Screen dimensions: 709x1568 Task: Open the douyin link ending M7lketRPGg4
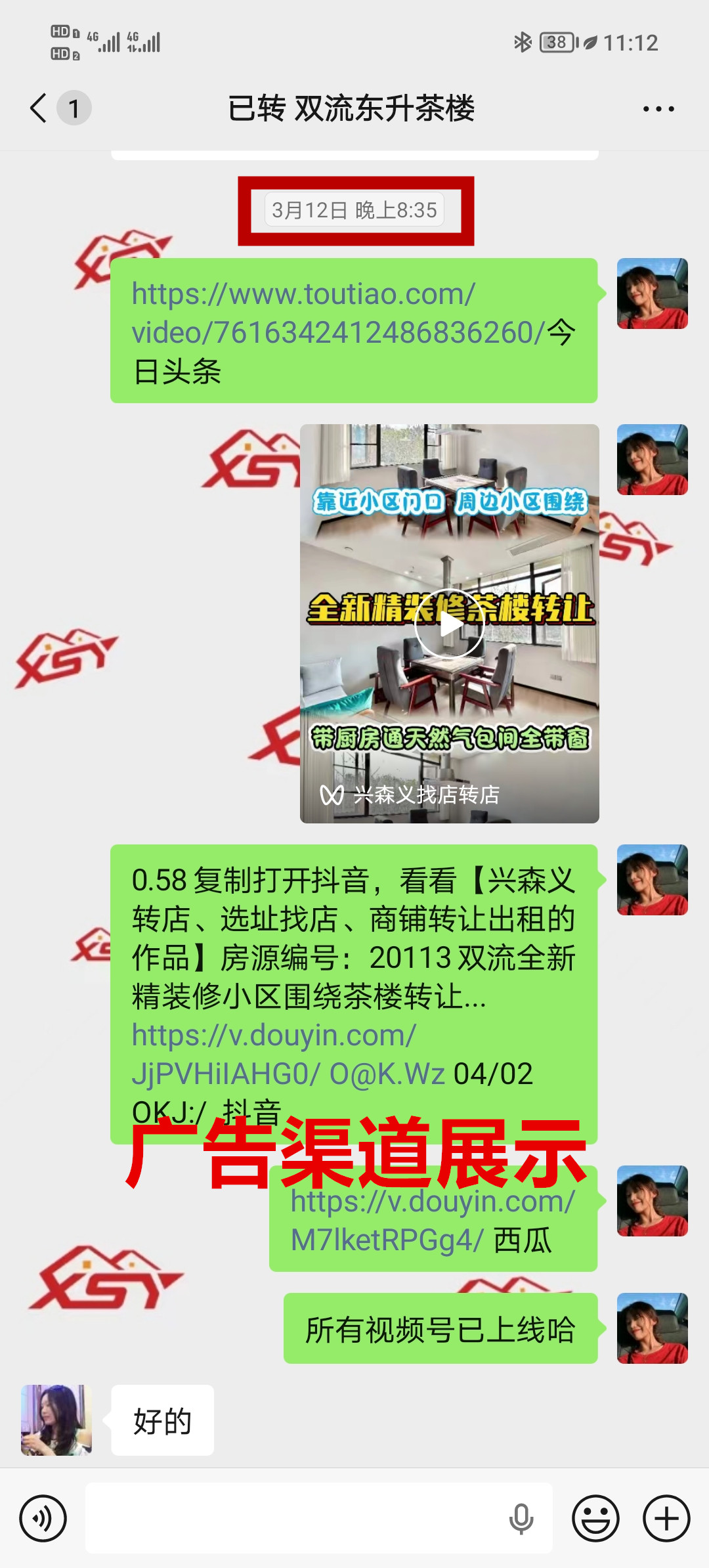coord(389,1223)
